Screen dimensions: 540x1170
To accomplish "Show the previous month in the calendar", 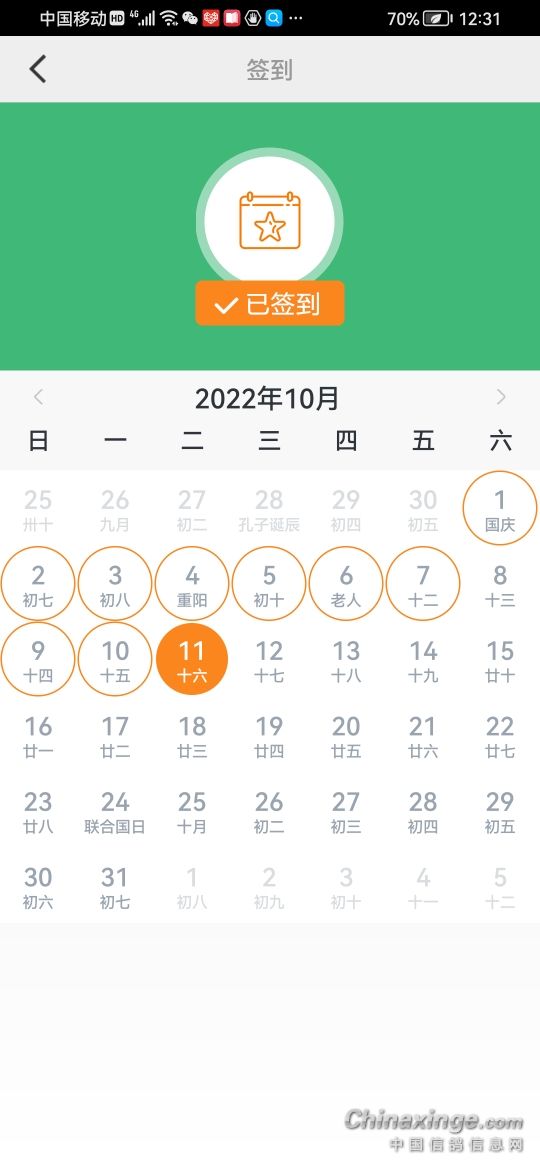I will coord(39,397).
